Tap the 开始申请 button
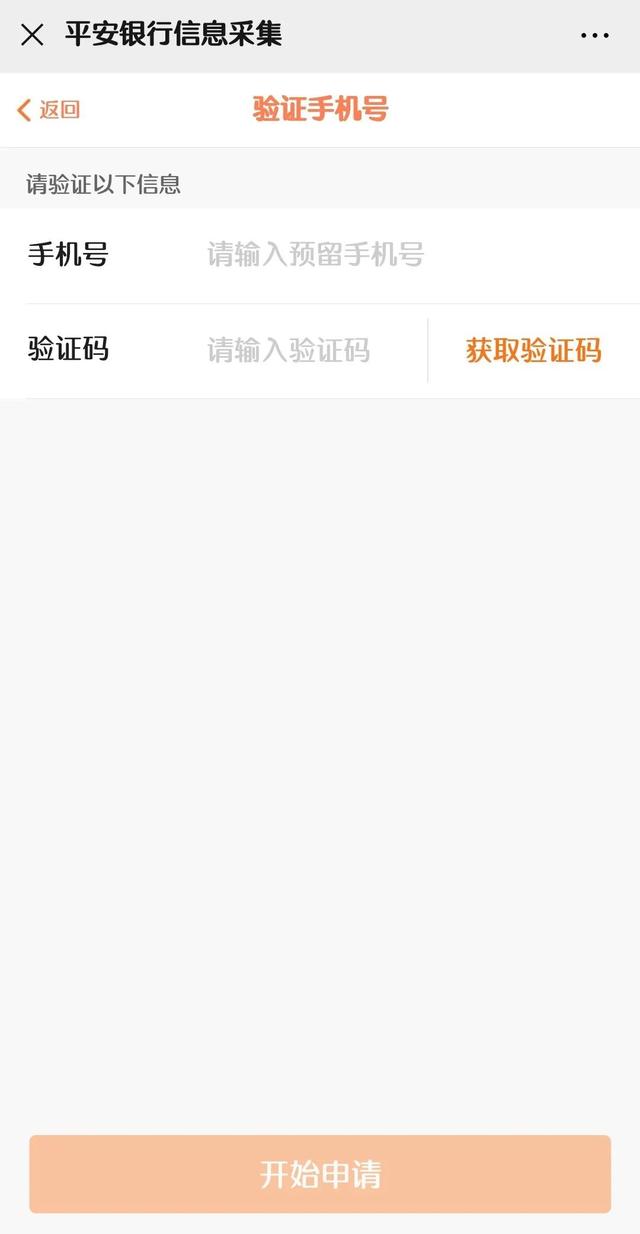The height and width of the screenshot is (1234, 640). (320, 1174)
